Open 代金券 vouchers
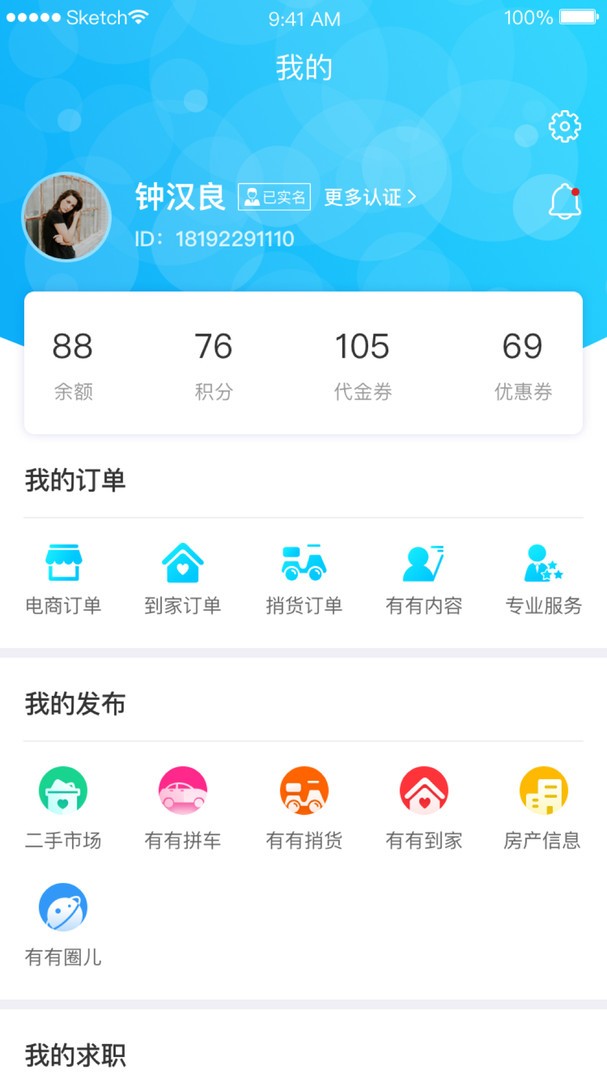This screenshot has height=1080, width=607. 362,364
